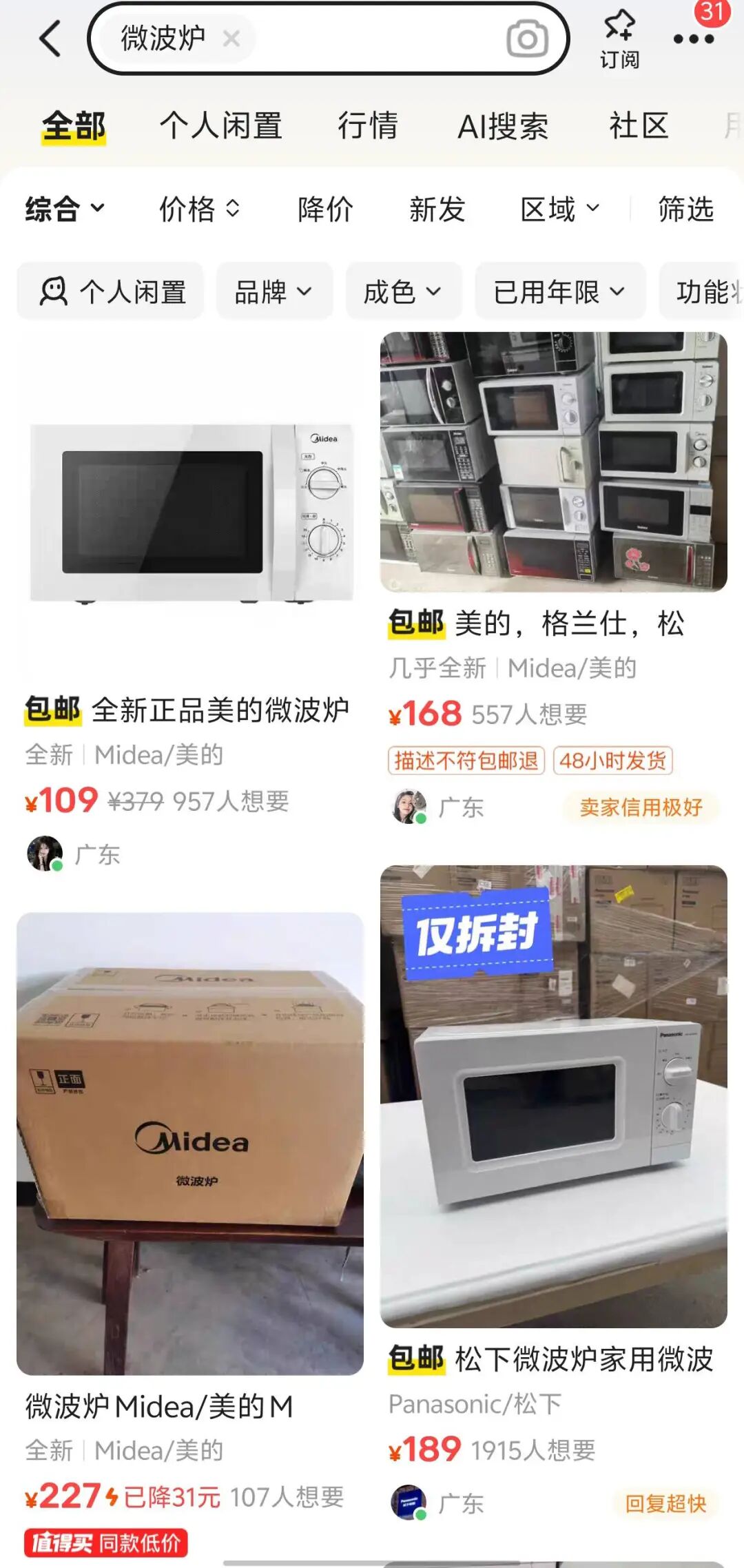This screenshot has width=744, height=1568.
Task: Open the 成色 condition dropdown
Action: click(402, 291)
